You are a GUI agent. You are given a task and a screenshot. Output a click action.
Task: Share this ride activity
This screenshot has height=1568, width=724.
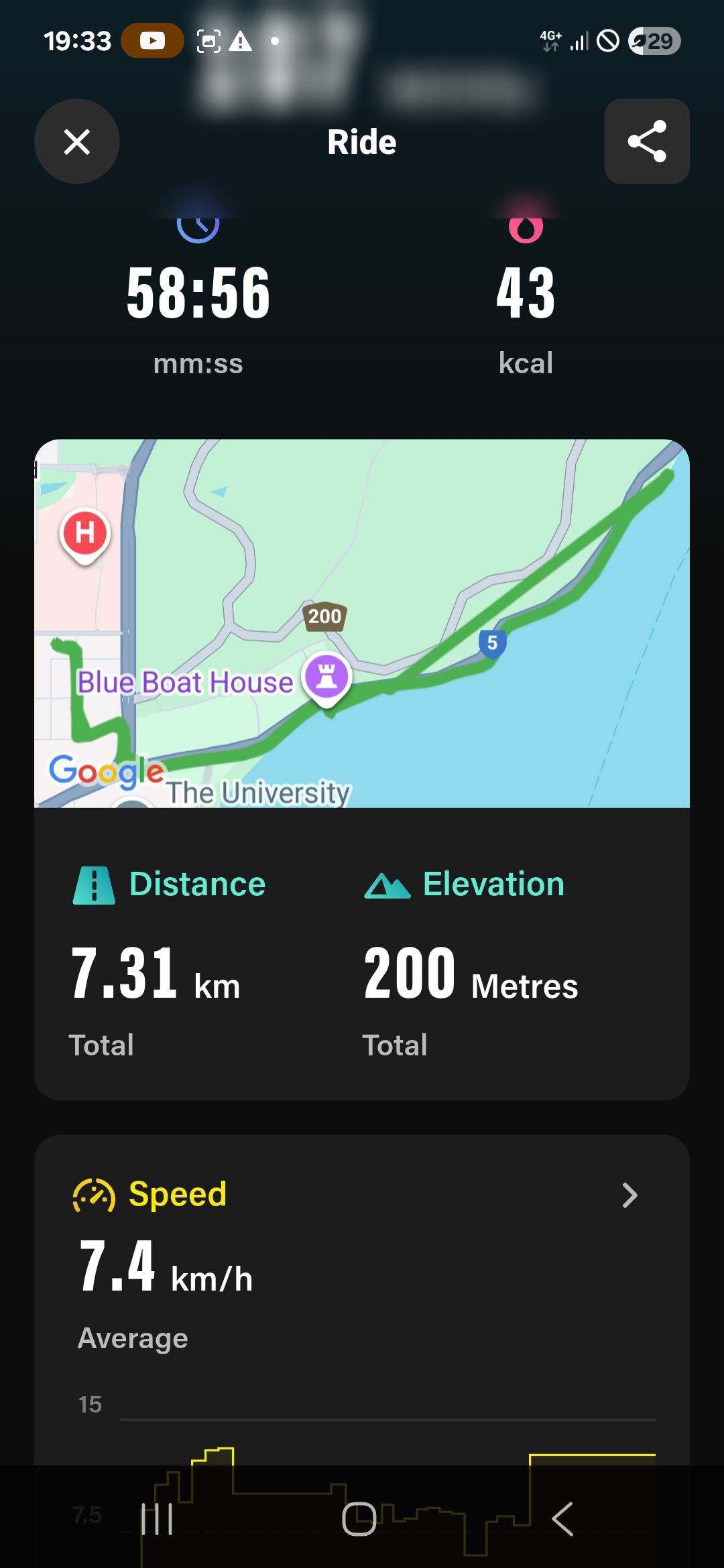point(646,141)
